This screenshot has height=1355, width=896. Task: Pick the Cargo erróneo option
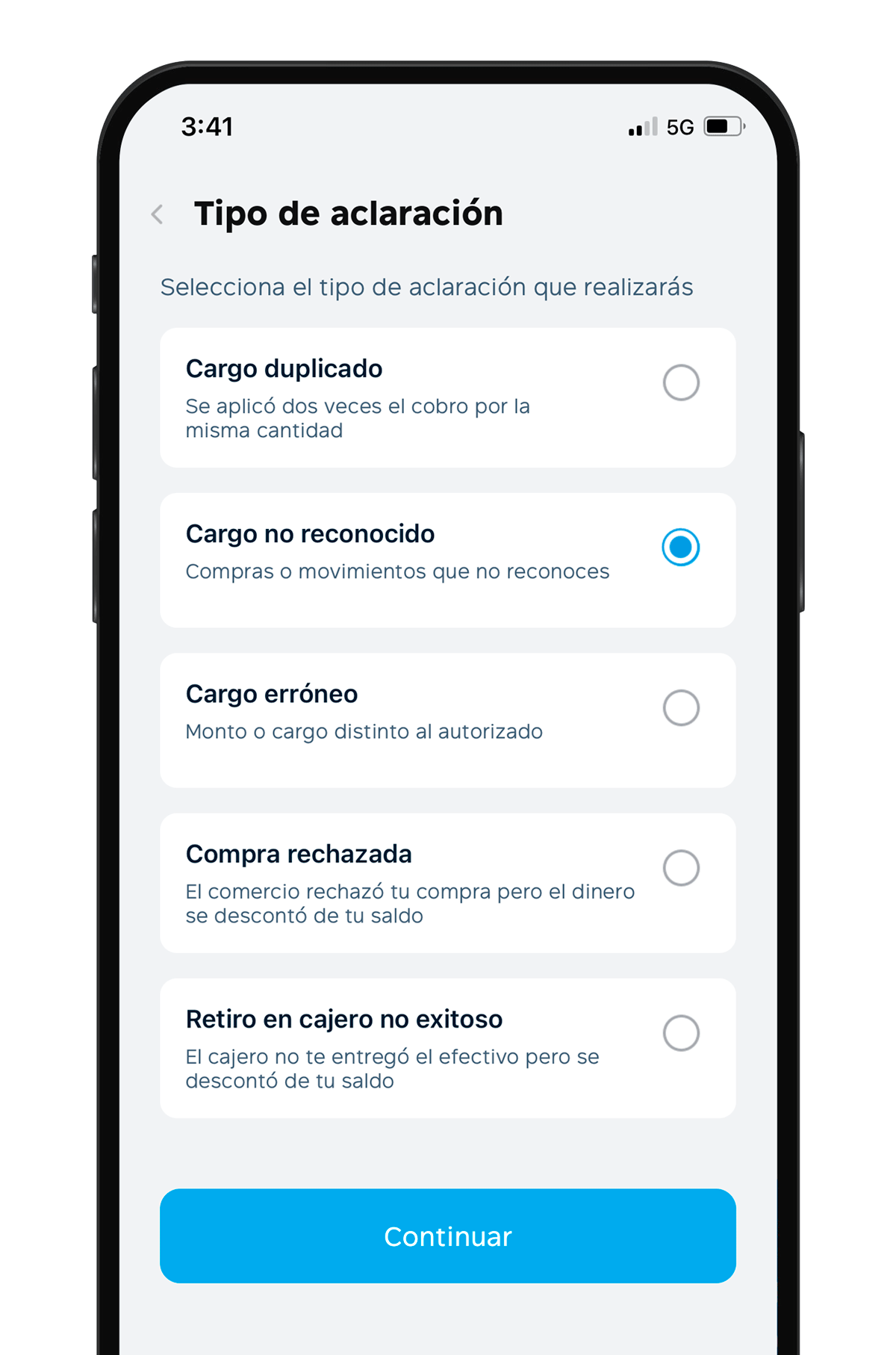pyautogui.click(x=680, y=707)
